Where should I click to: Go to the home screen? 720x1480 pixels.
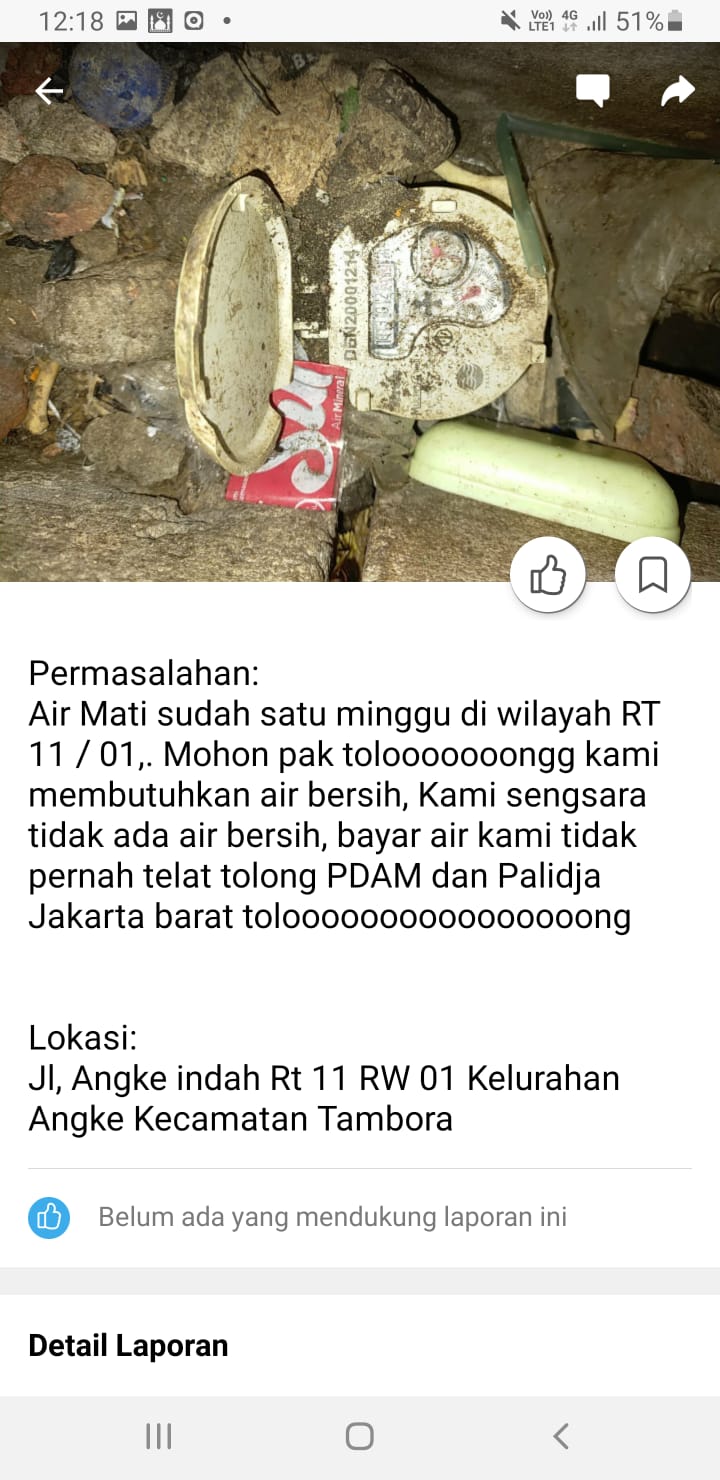[x=360, y=1437]
